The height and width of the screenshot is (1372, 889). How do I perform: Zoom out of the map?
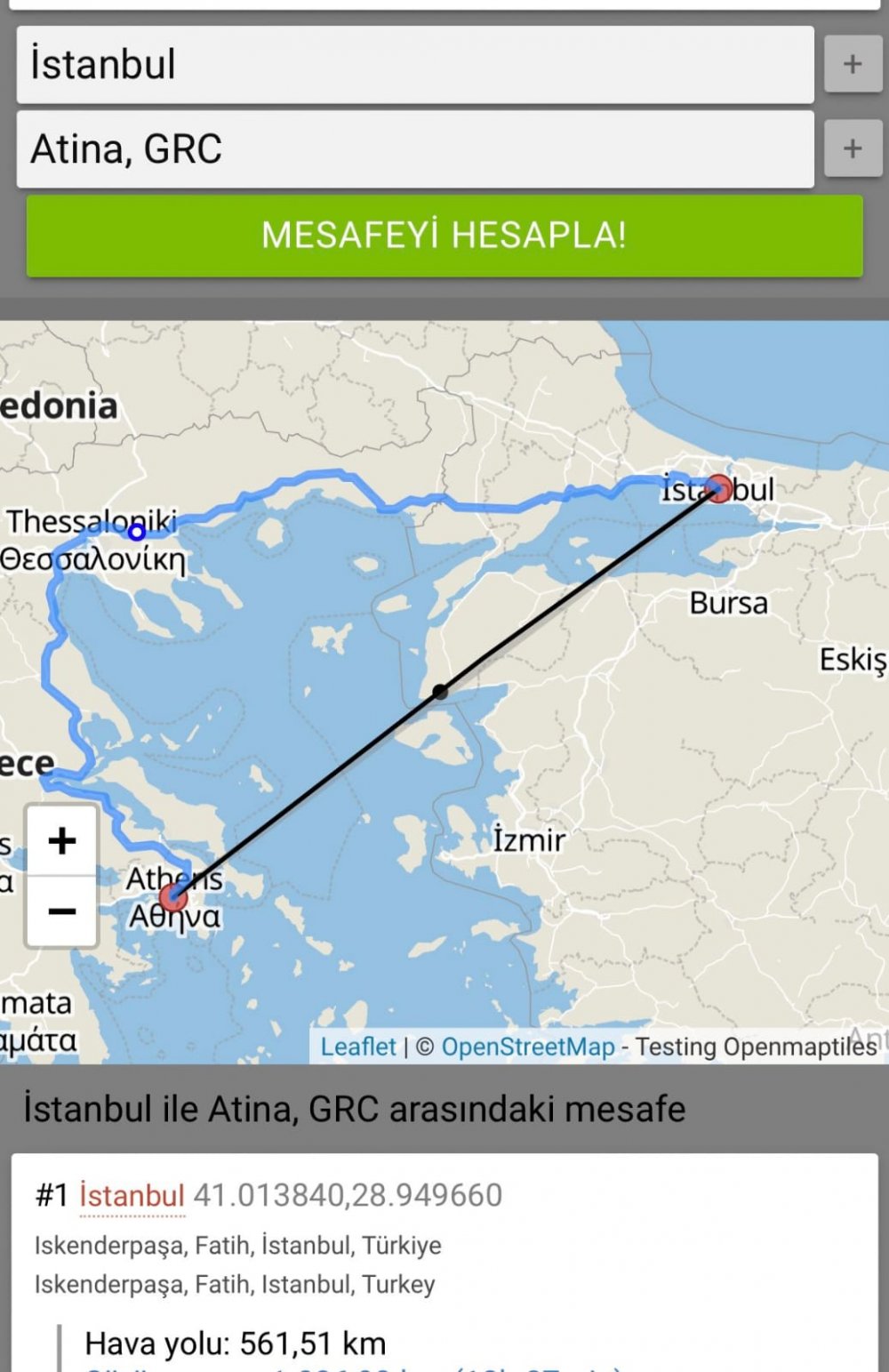(x=61, y=911)
